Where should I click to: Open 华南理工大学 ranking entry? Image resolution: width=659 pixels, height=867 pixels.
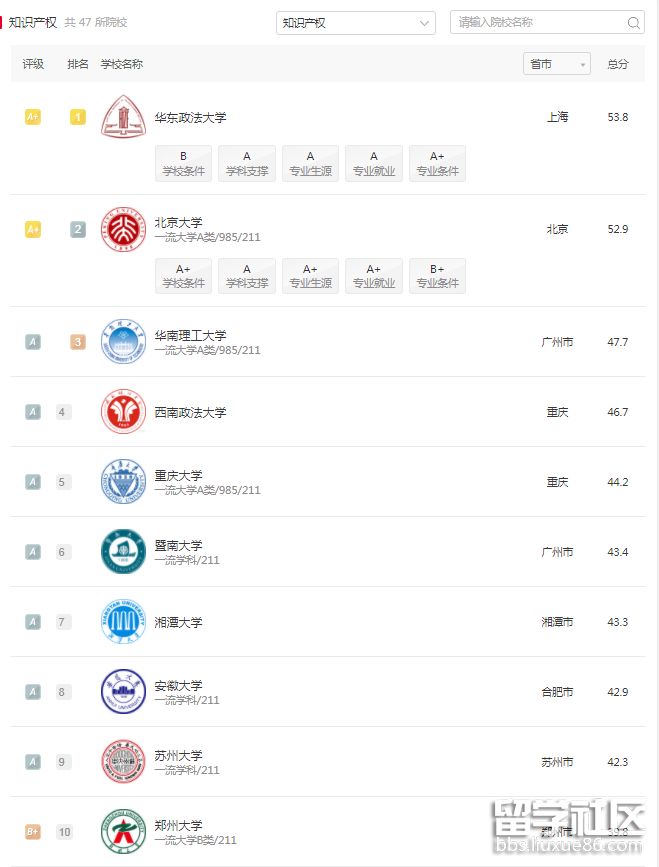190,335
